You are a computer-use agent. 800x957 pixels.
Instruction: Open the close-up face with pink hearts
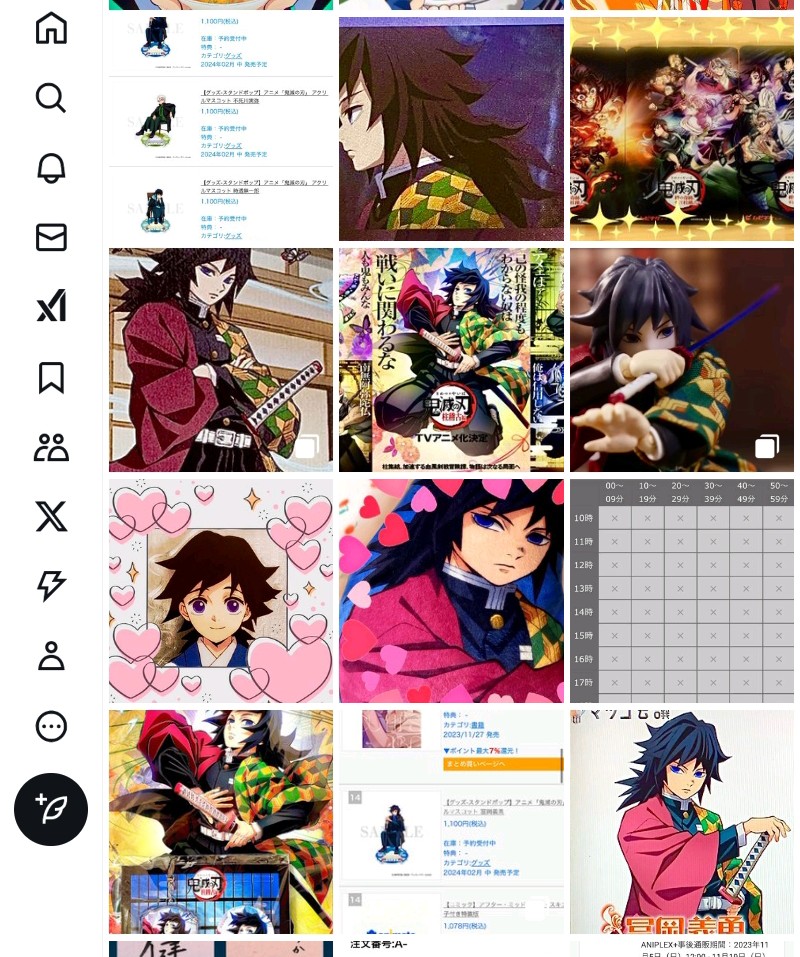451,591
